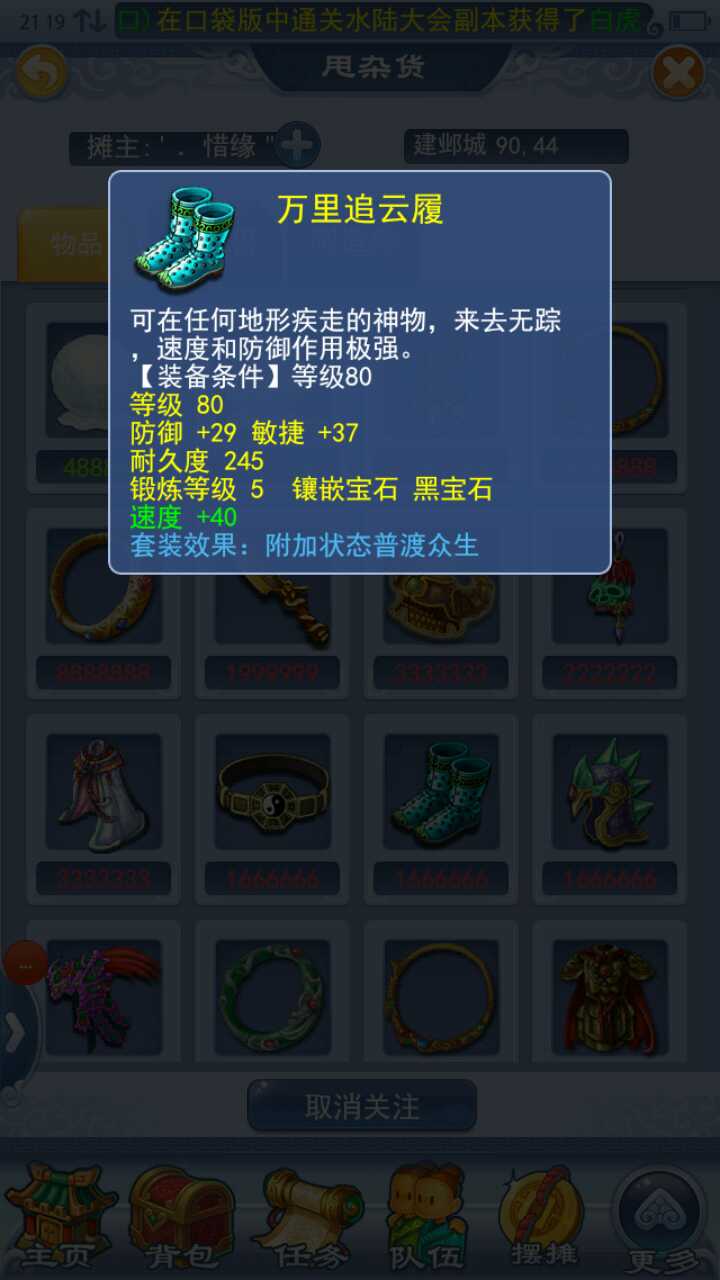Close the stall window

click(677, 73)
